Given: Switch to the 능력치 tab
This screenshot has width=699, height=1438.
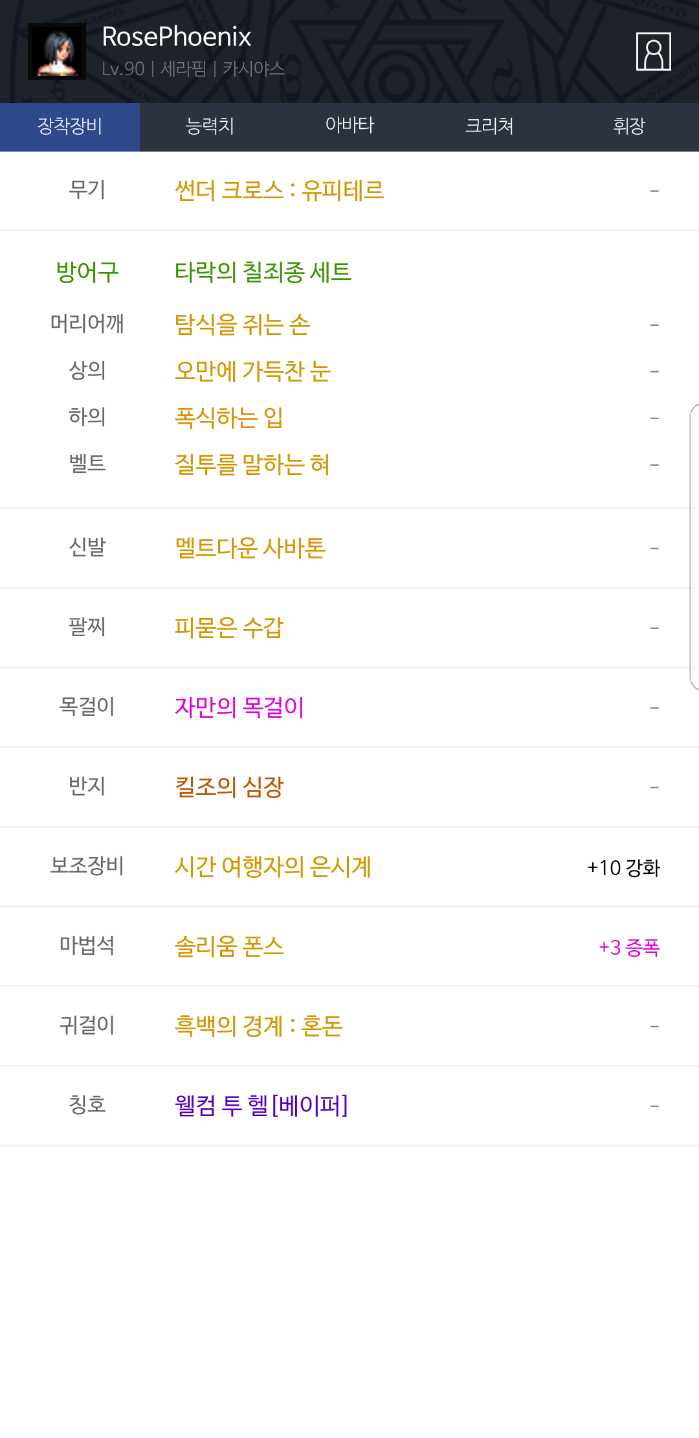Looking at the screenshot, I should 210,126.
